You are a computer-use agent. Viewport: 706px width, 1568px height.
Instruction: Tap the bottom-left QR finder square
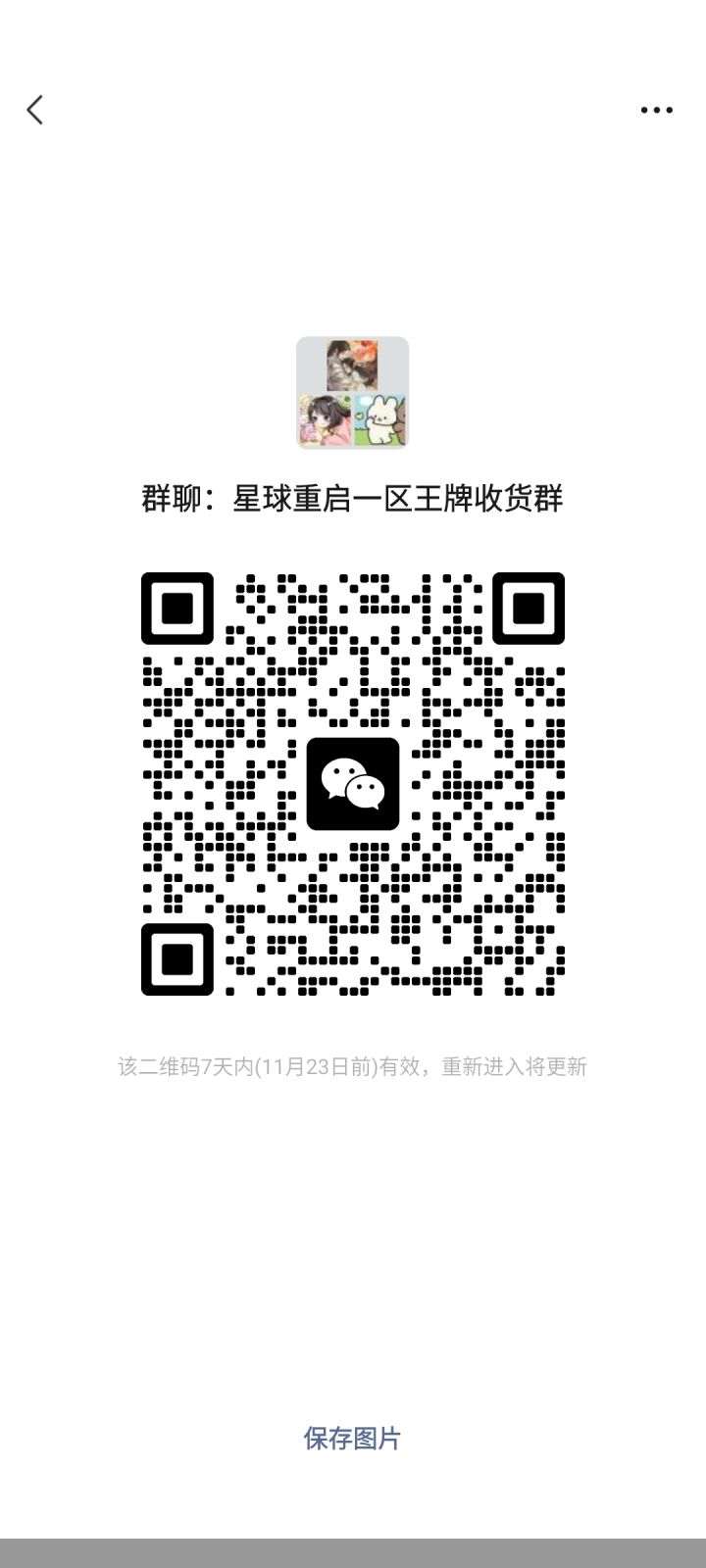pos(177,960)
